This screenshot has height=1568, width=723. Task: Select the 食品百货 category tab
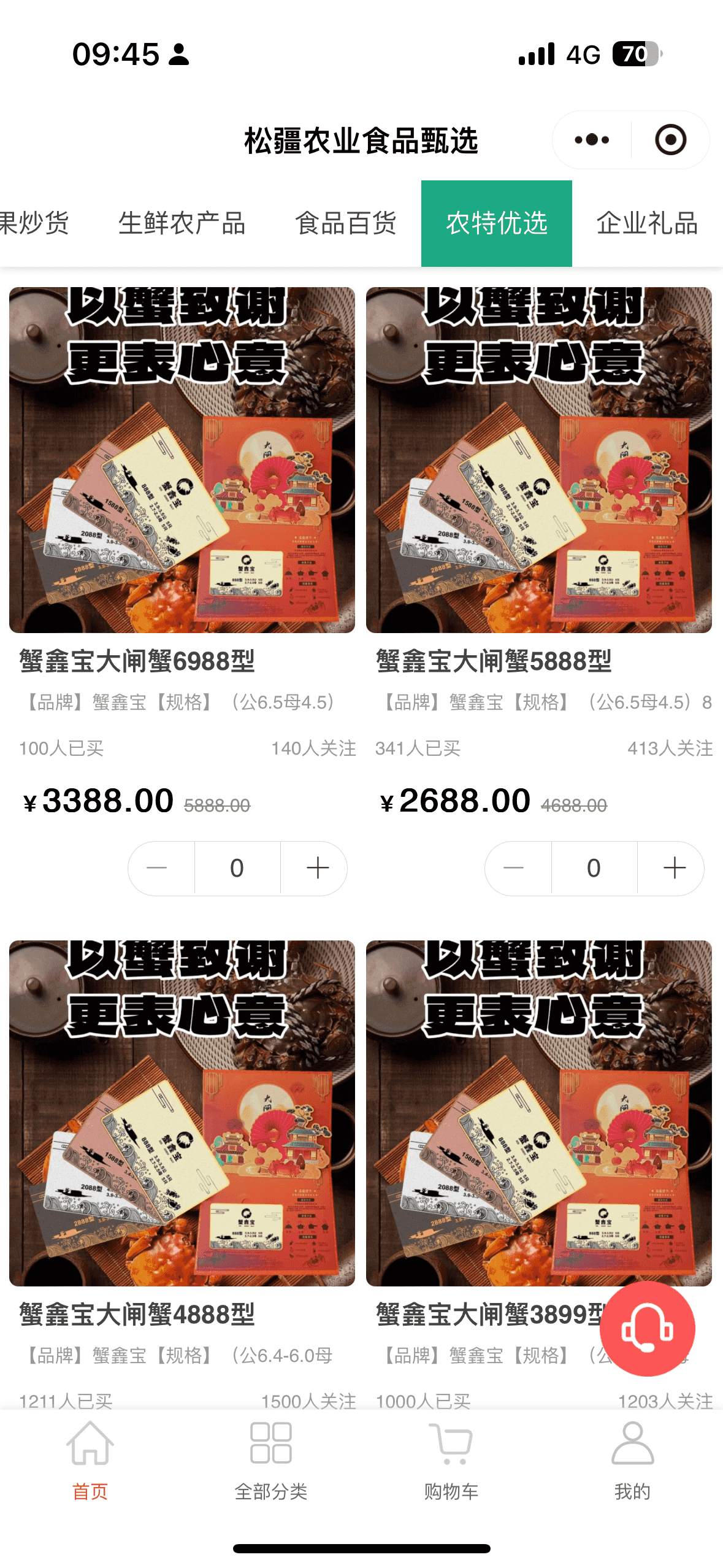346,223
